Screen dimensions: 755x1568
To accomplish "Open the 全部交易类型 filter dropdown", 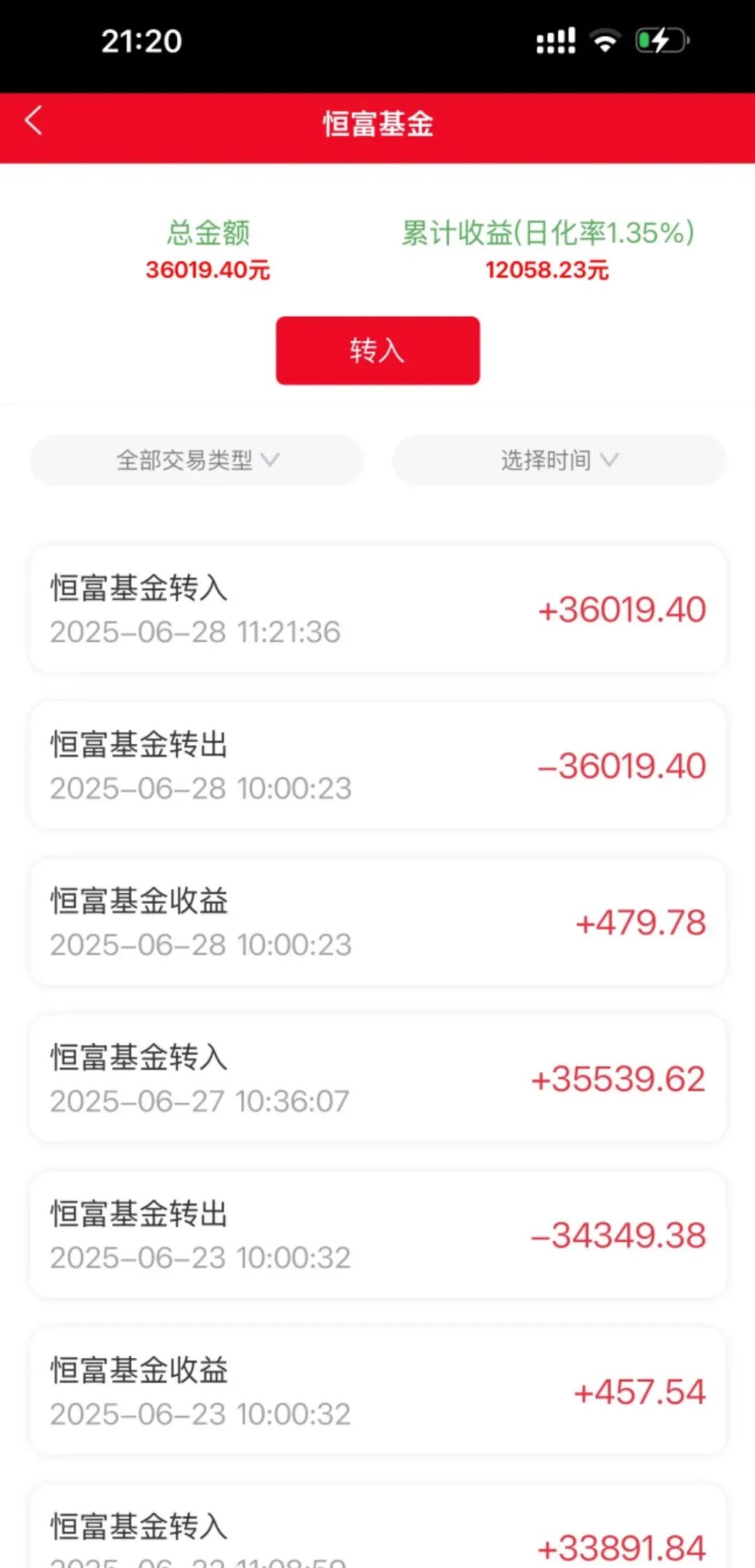I will click(x=196, y=460).
